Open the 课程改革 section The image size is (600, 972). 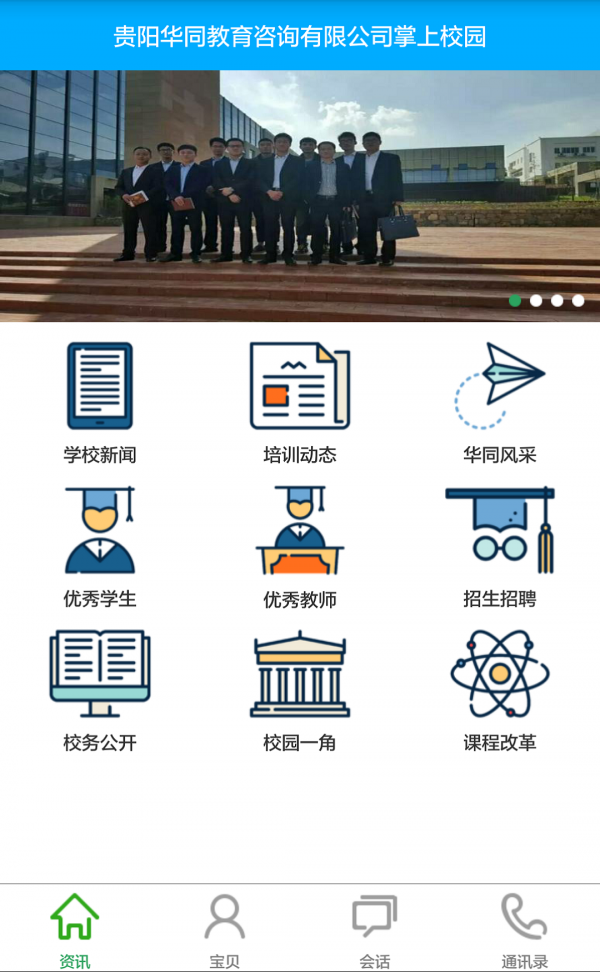[500, 690]
